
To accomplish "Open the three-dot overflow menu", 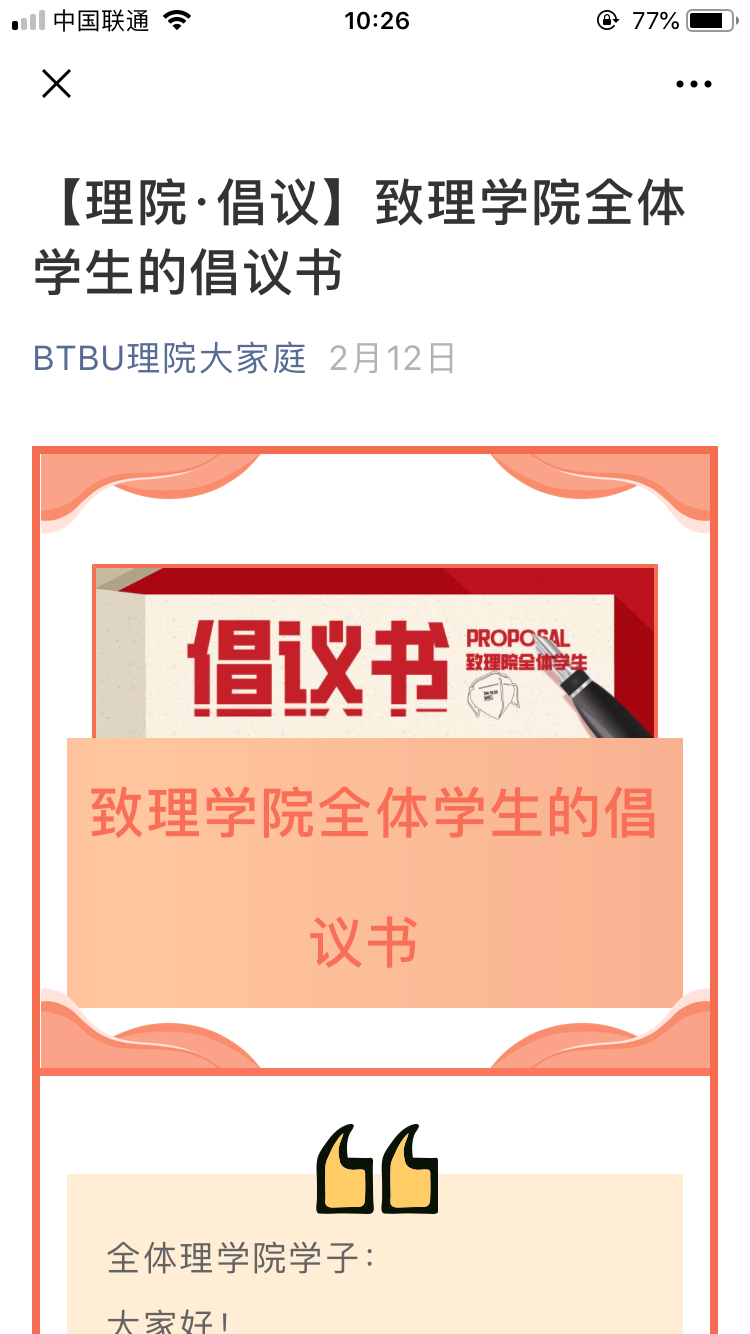I will click(693, 85).
